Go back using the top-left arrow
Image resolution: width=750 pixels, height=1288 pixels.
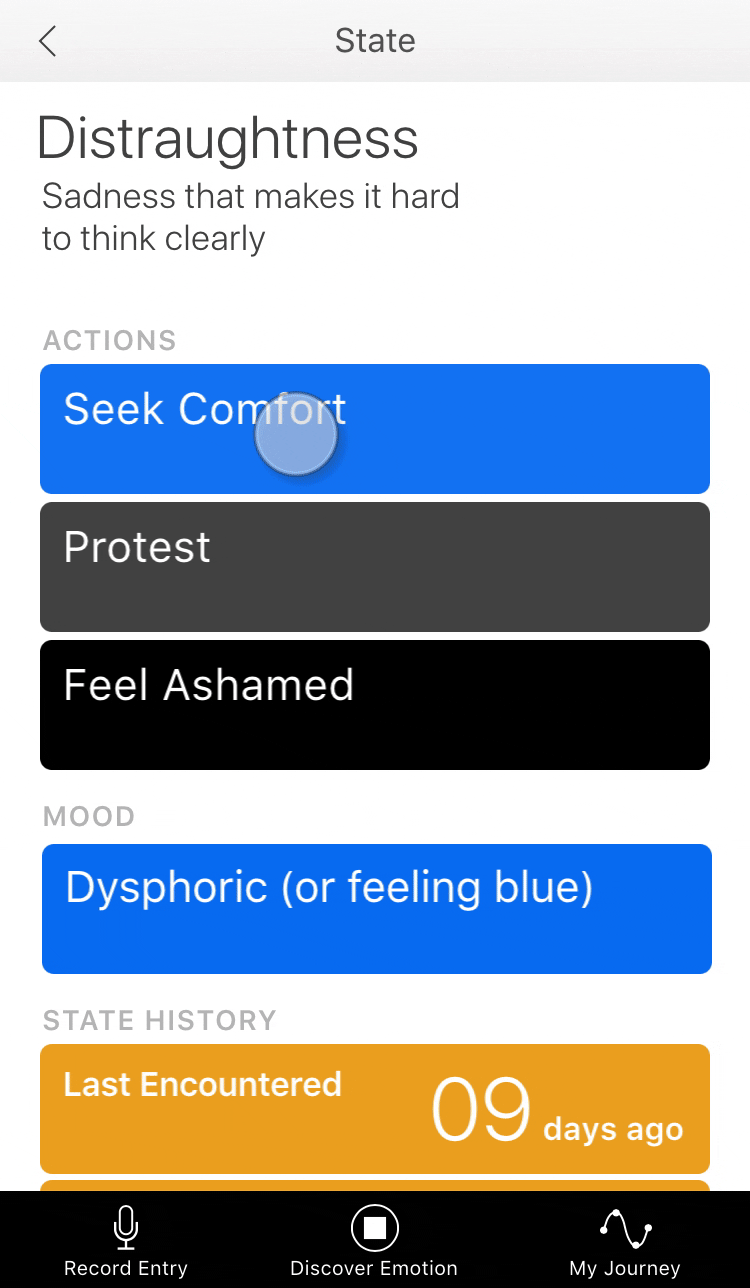click(48, 41)
